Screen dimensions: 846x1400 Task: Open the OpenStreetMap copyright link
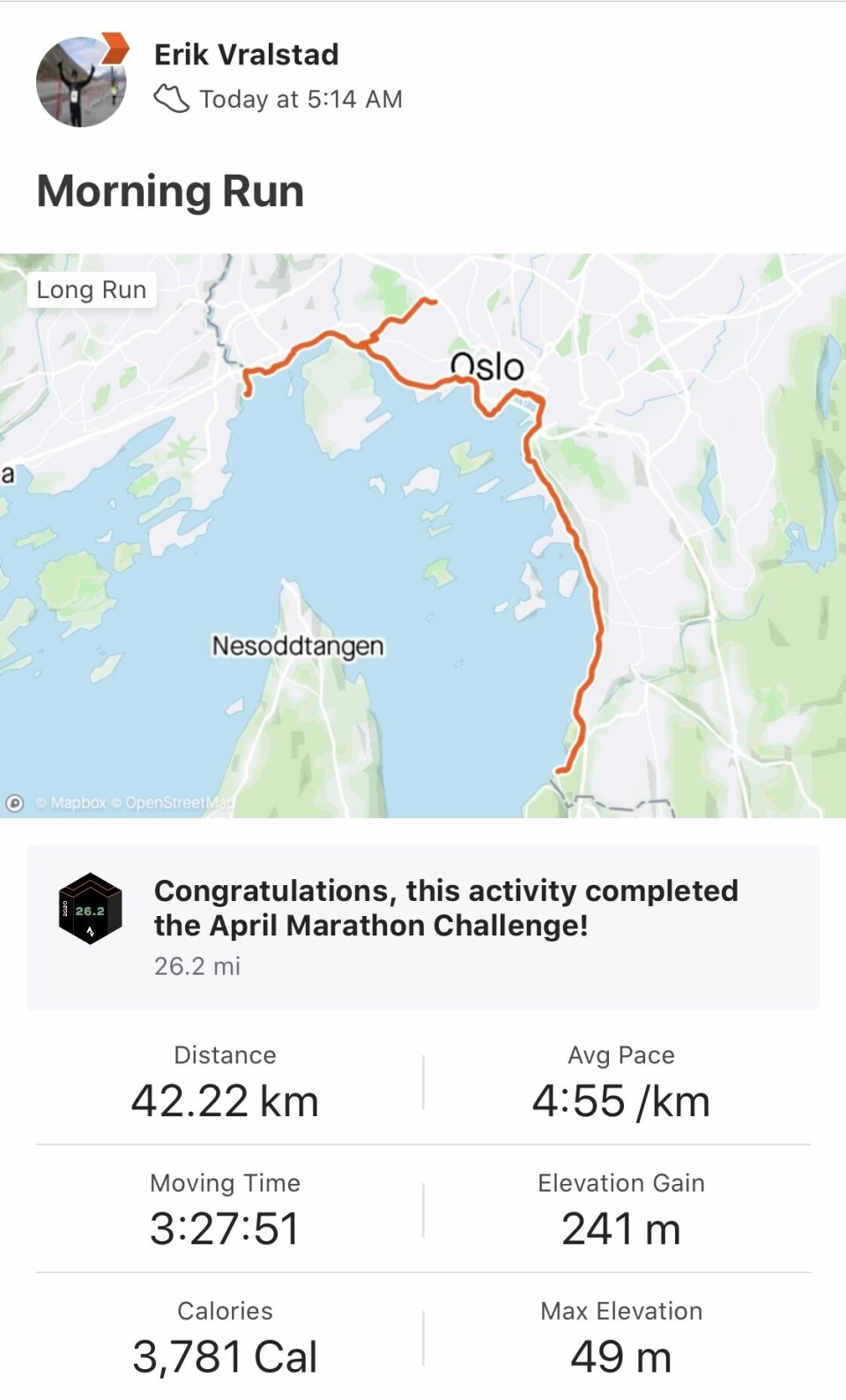pos(174,803)
